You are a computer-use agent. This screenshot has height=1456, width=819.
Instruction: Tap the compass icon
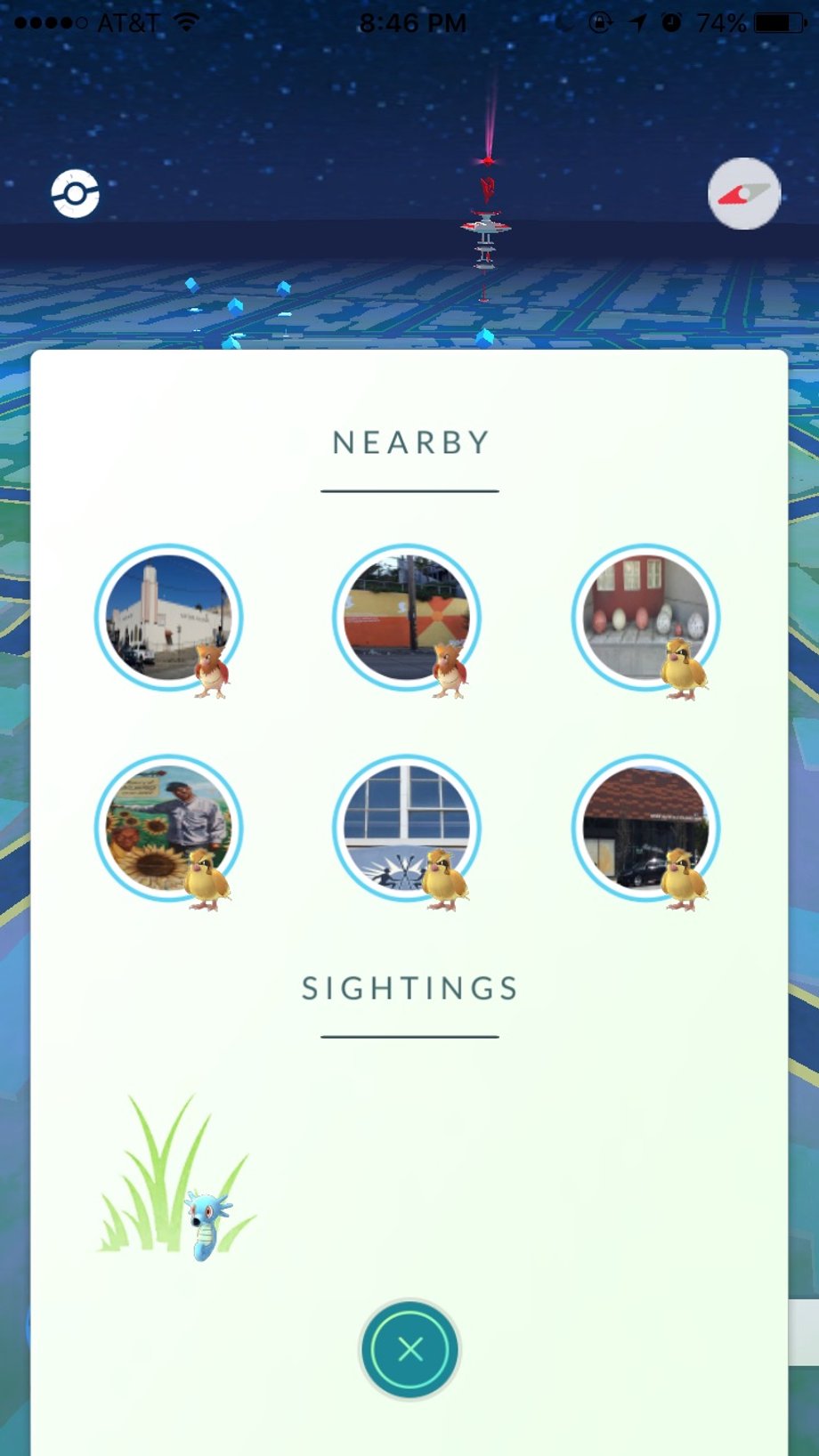pyautogui.click(x=744, y=193)
